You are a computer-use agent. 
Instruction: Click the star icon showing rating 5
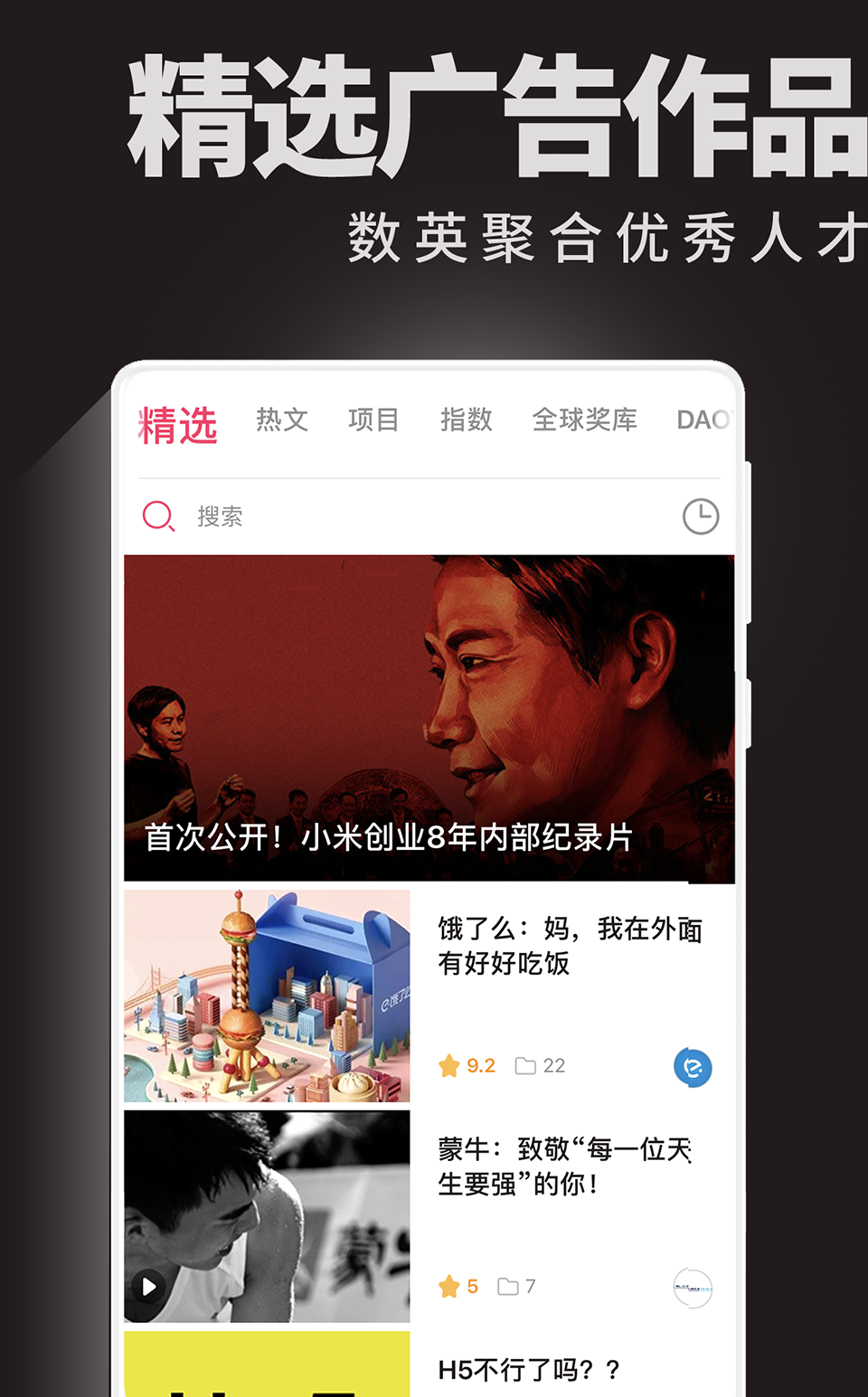tap(450, 1286)
